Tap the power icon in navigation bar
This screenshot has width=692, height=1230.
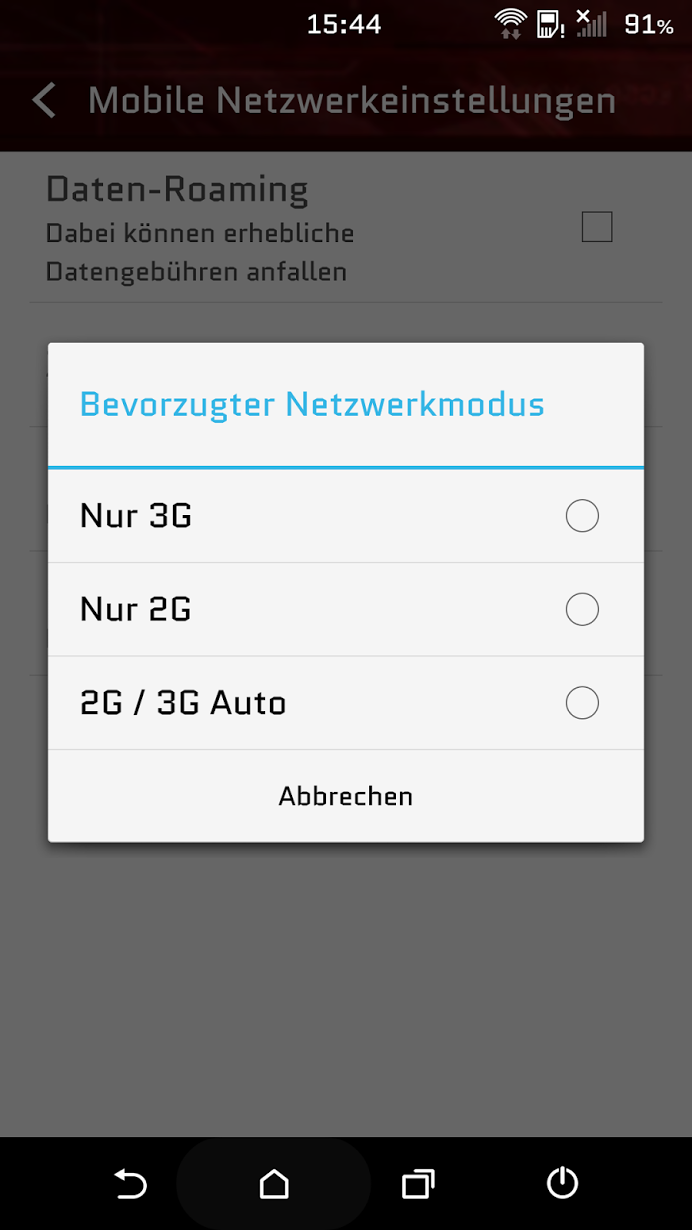click(562, 1184)
